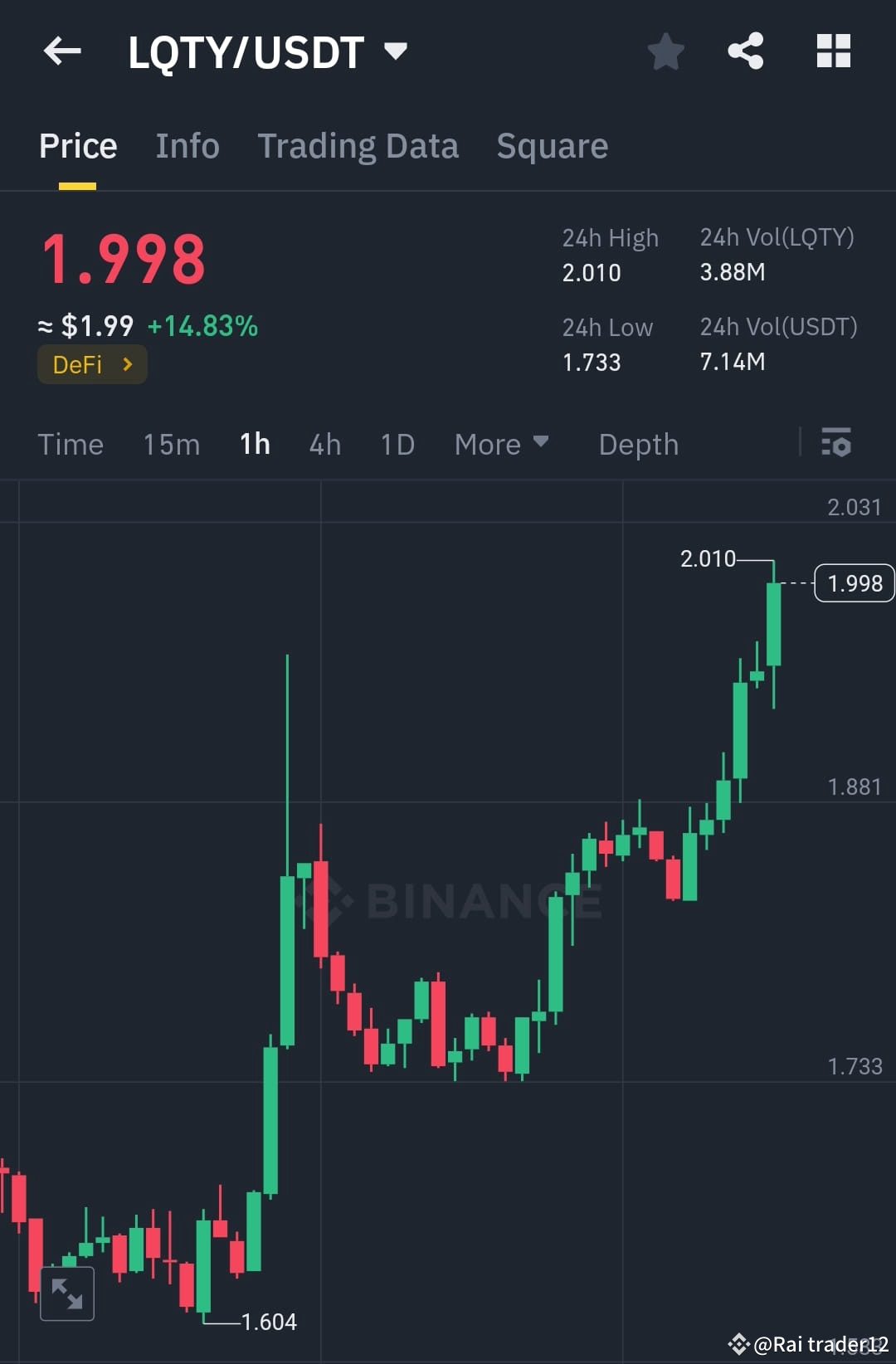Select the 1D timeframe
896x1364 pixels.
[x=397, y=444]
